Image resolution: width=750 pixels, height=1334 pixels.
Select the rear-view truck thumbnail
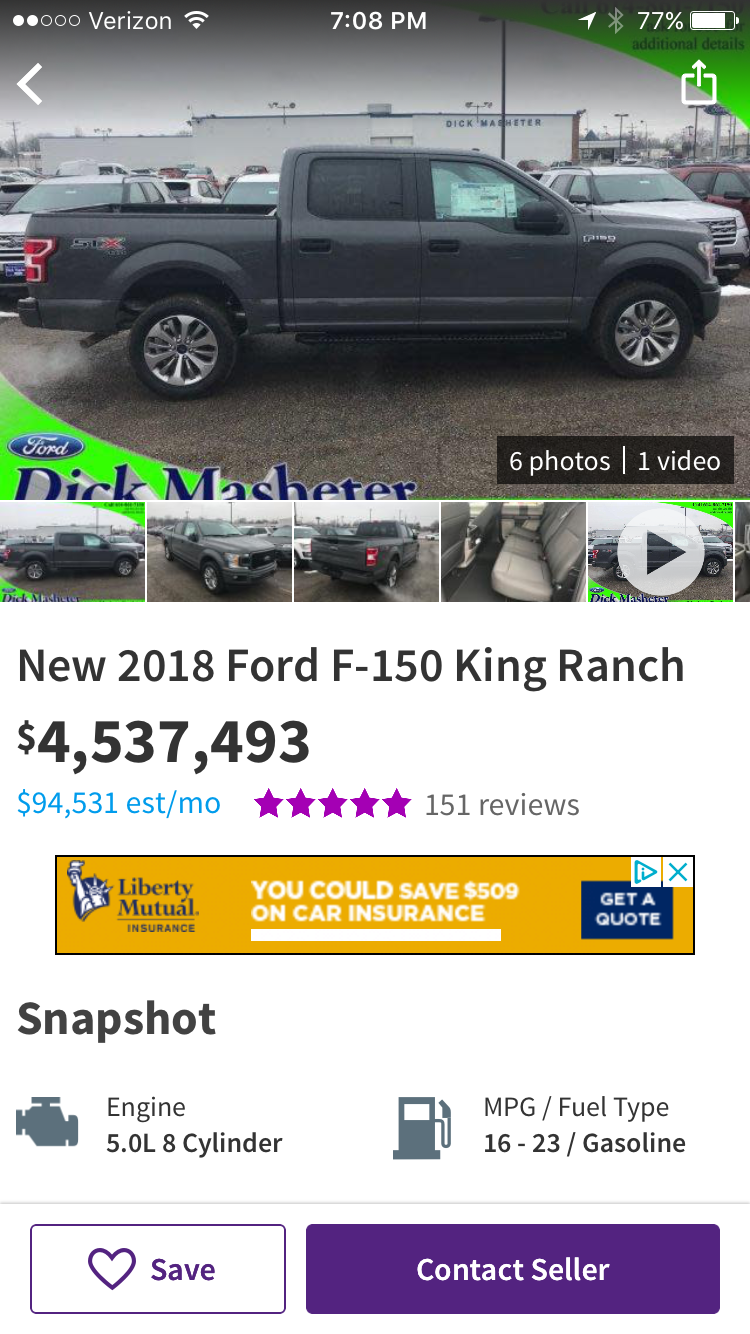[x=366, y=551]
